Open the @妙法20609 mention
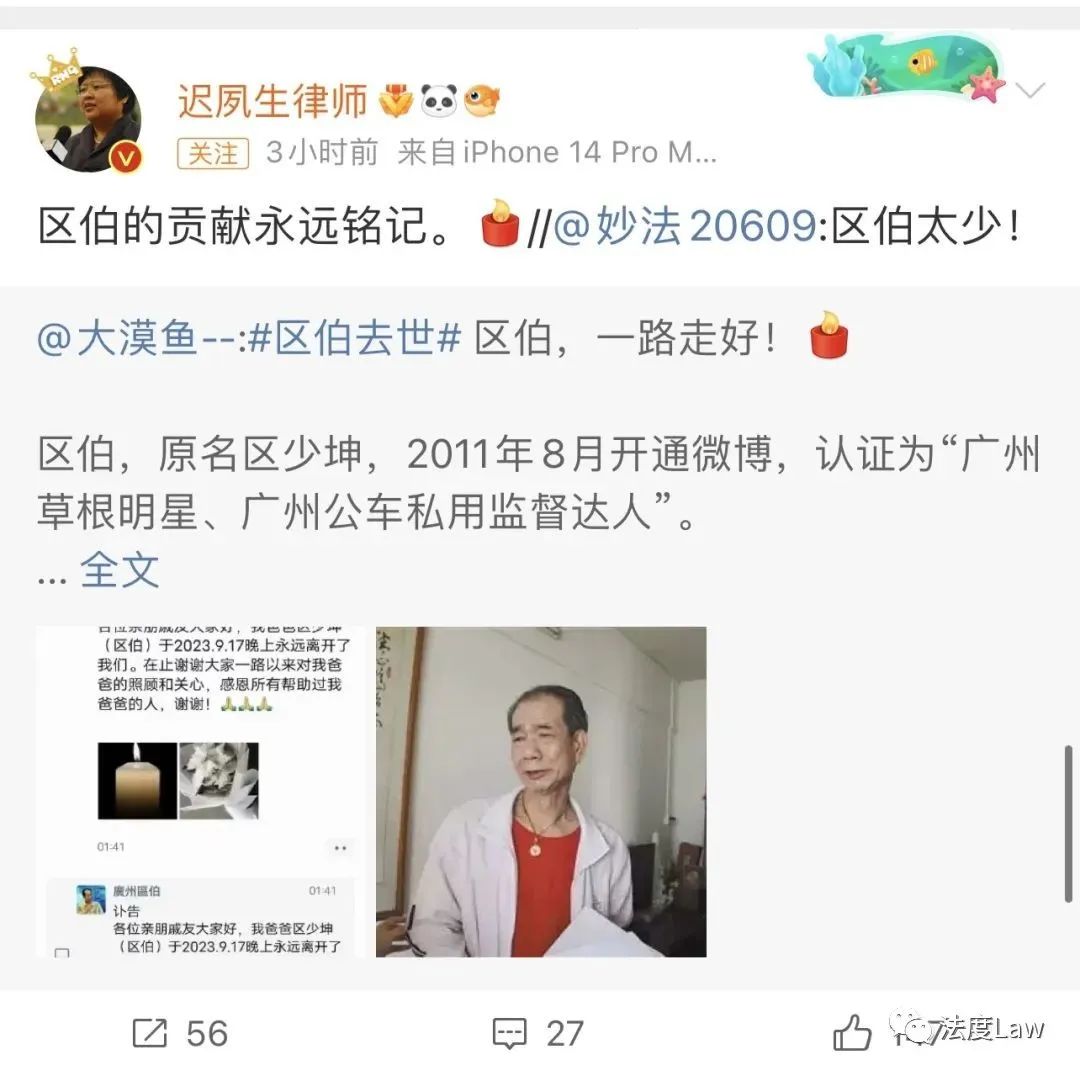Screen dimensions: 1080x1076 (x=683, y=228)
